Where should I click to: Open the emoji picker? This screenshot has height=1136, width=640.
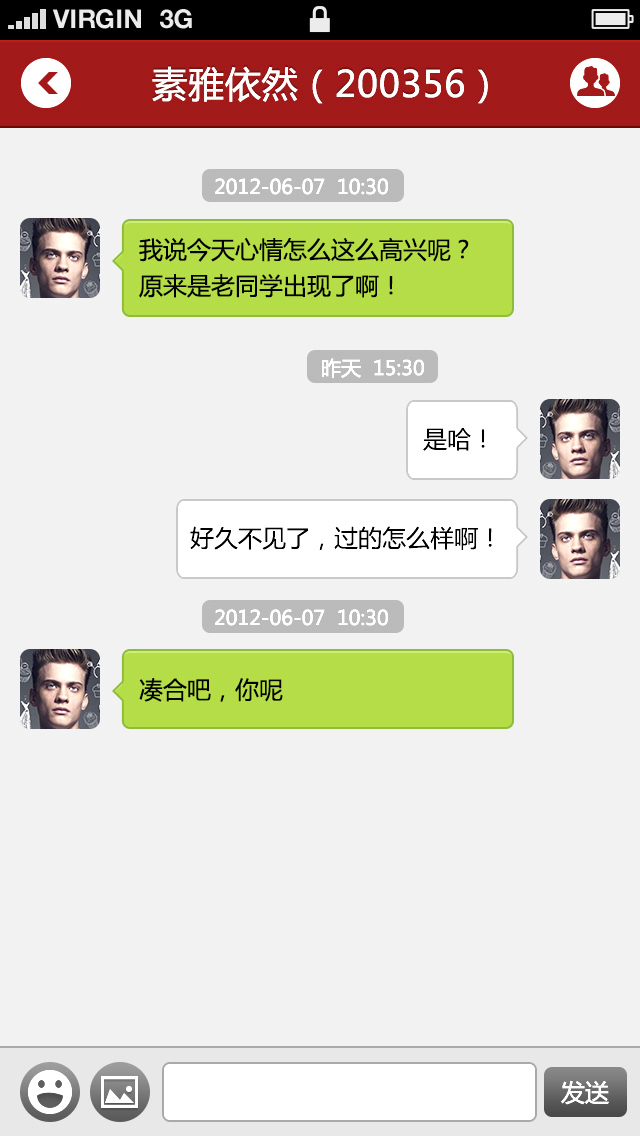click(50, 1092)
